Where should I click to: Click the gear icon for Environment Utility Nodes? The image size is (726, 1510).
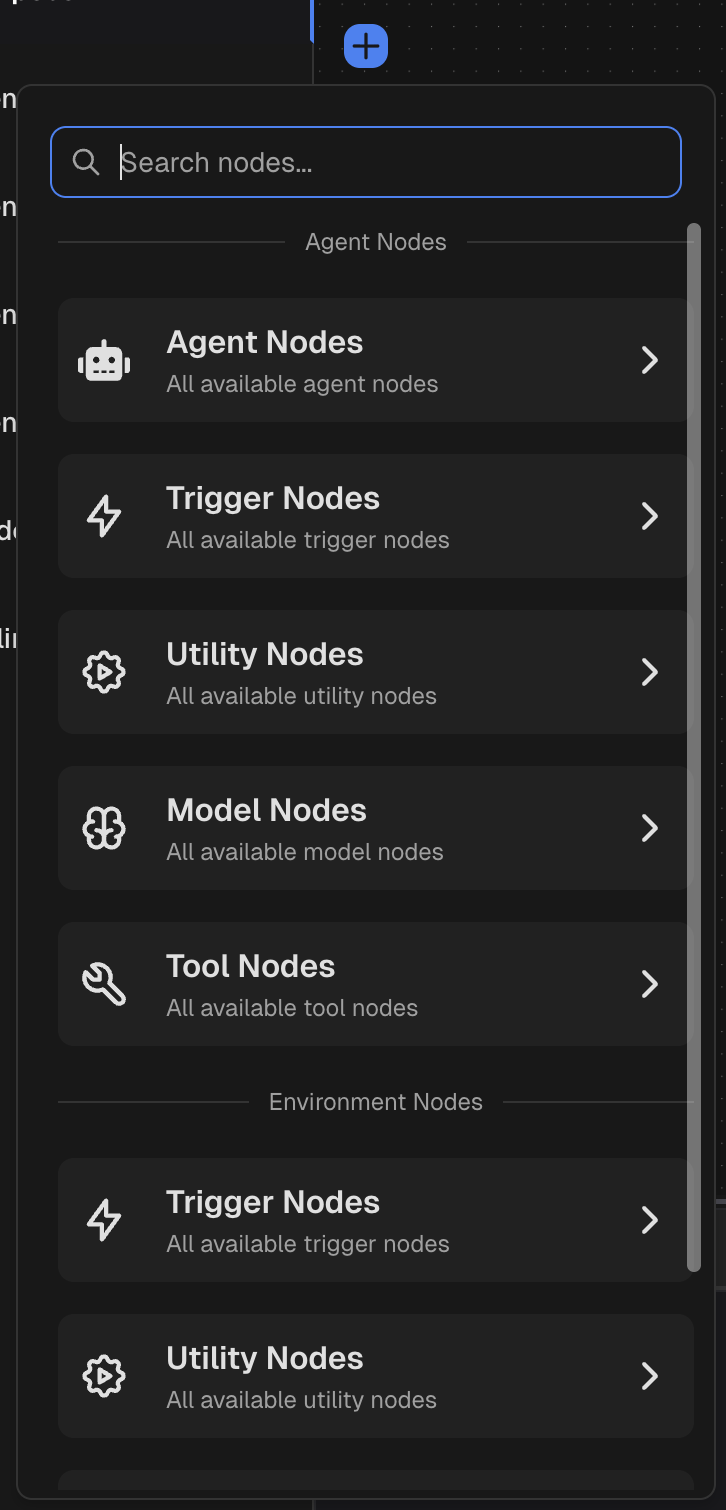coord(103,1376)
